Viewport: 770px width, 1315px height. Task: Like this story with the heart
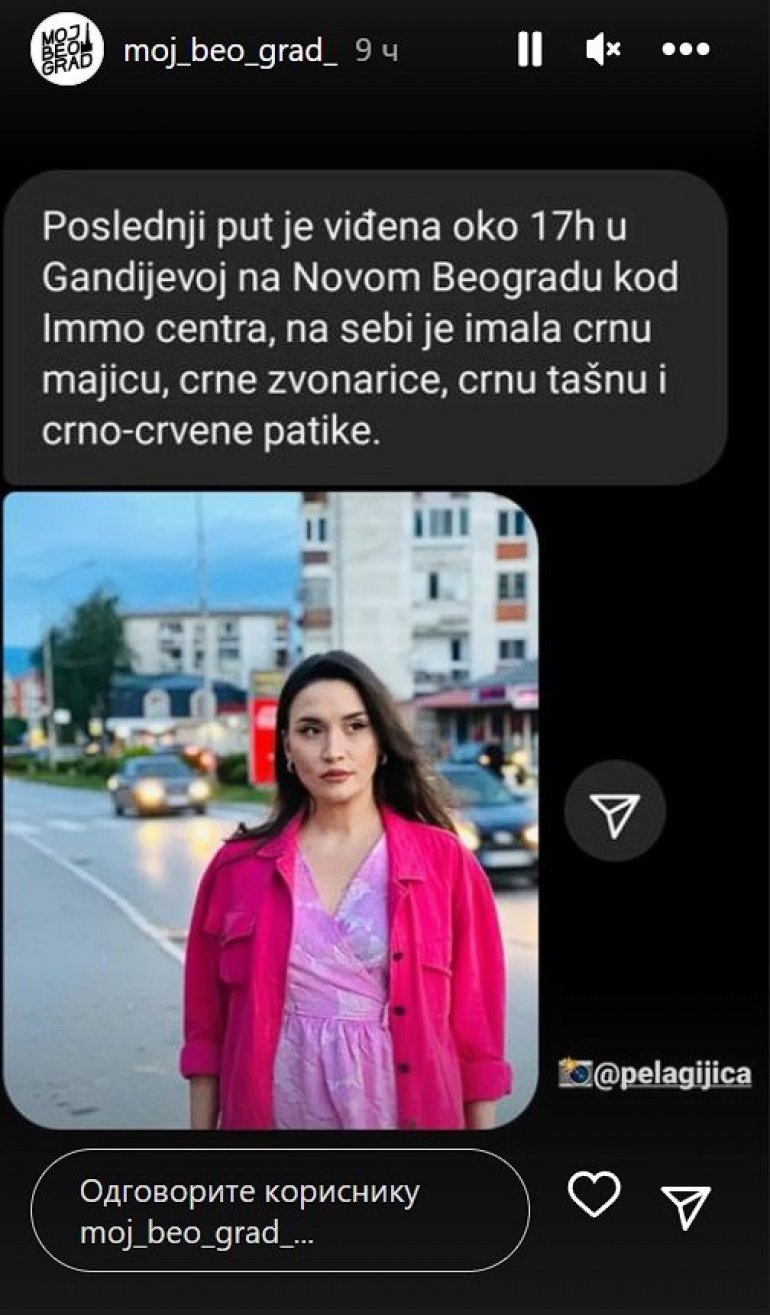tap(594, 1195)
